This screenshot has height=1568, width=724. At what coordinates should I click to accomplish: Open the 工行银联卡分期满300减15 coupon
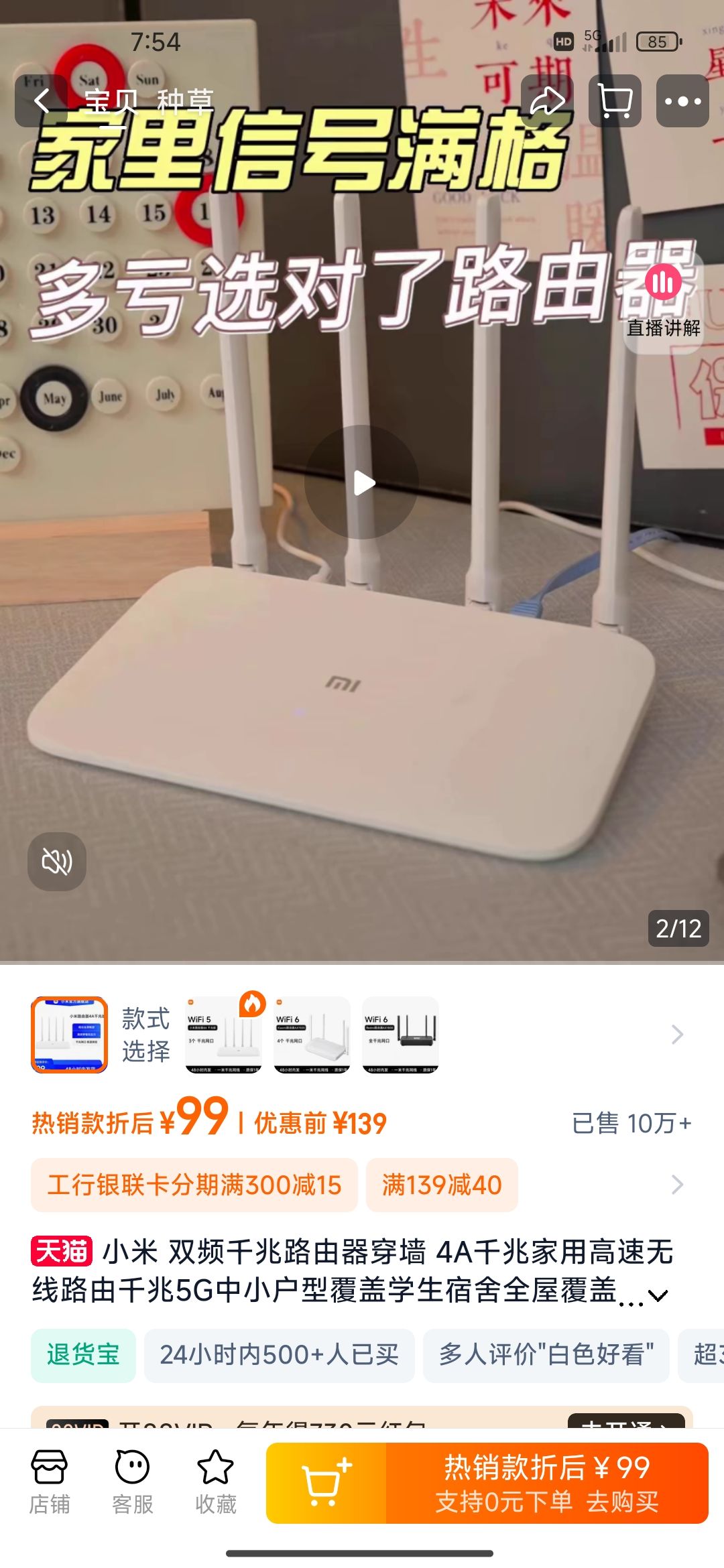pyautogui.click(x=194, y=1185)
